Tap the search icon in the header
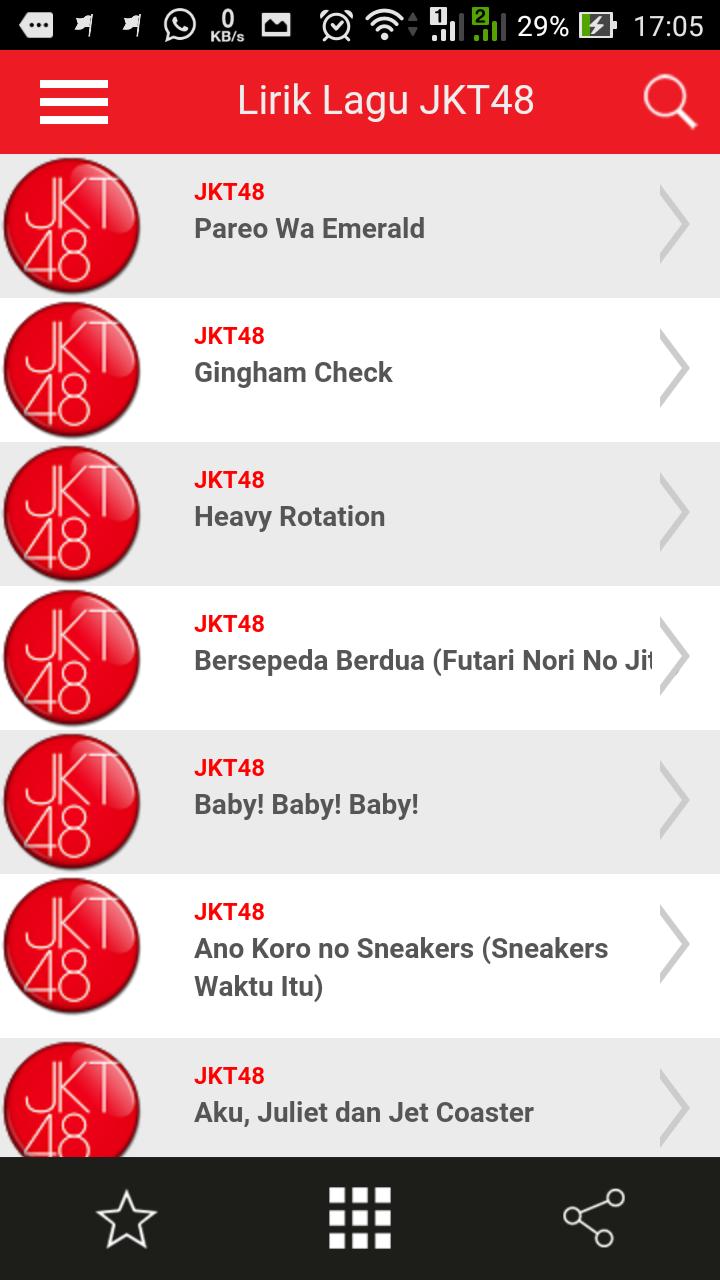720x1280 pixels. pyautogui.click(x=668, y=101)
